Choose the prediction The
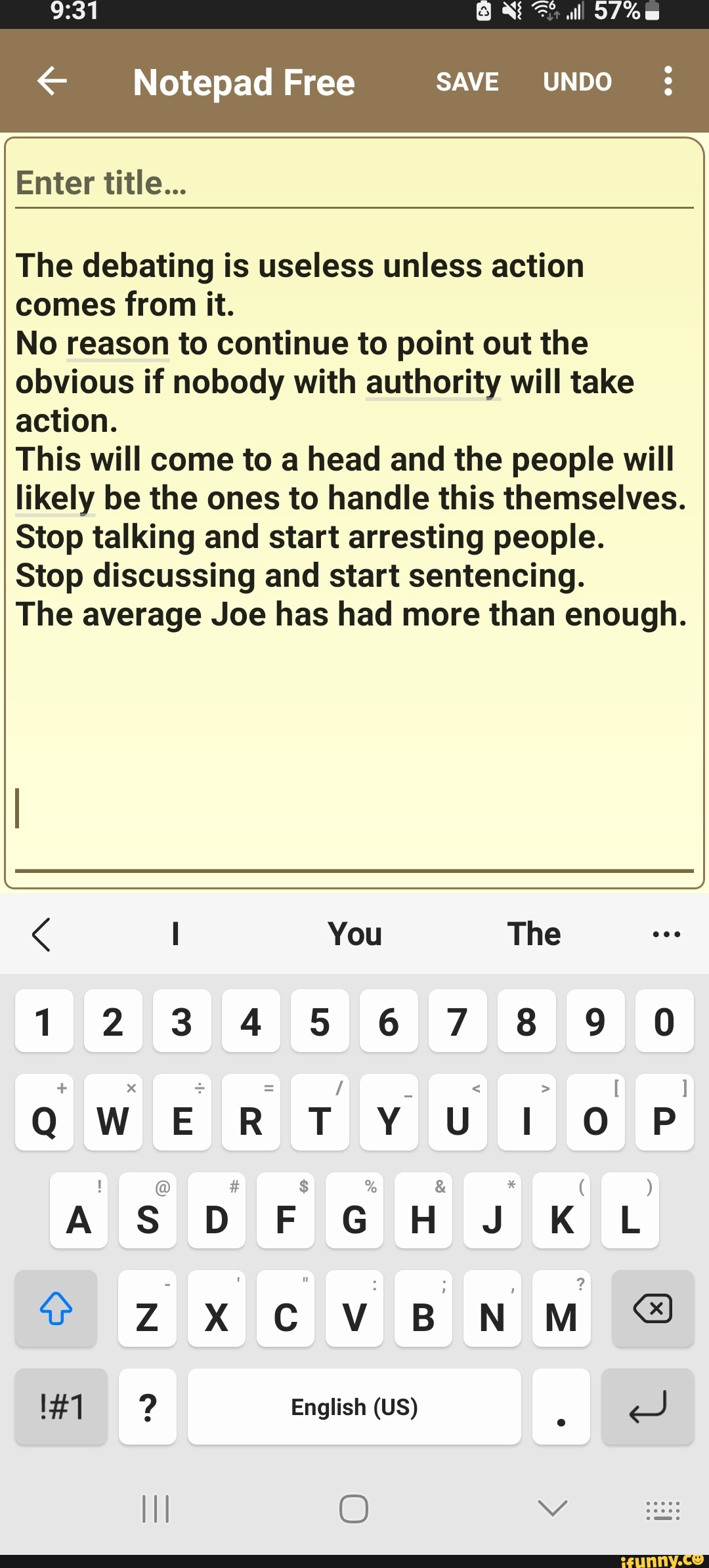709x1568 pixels. [x=534, y=934]
